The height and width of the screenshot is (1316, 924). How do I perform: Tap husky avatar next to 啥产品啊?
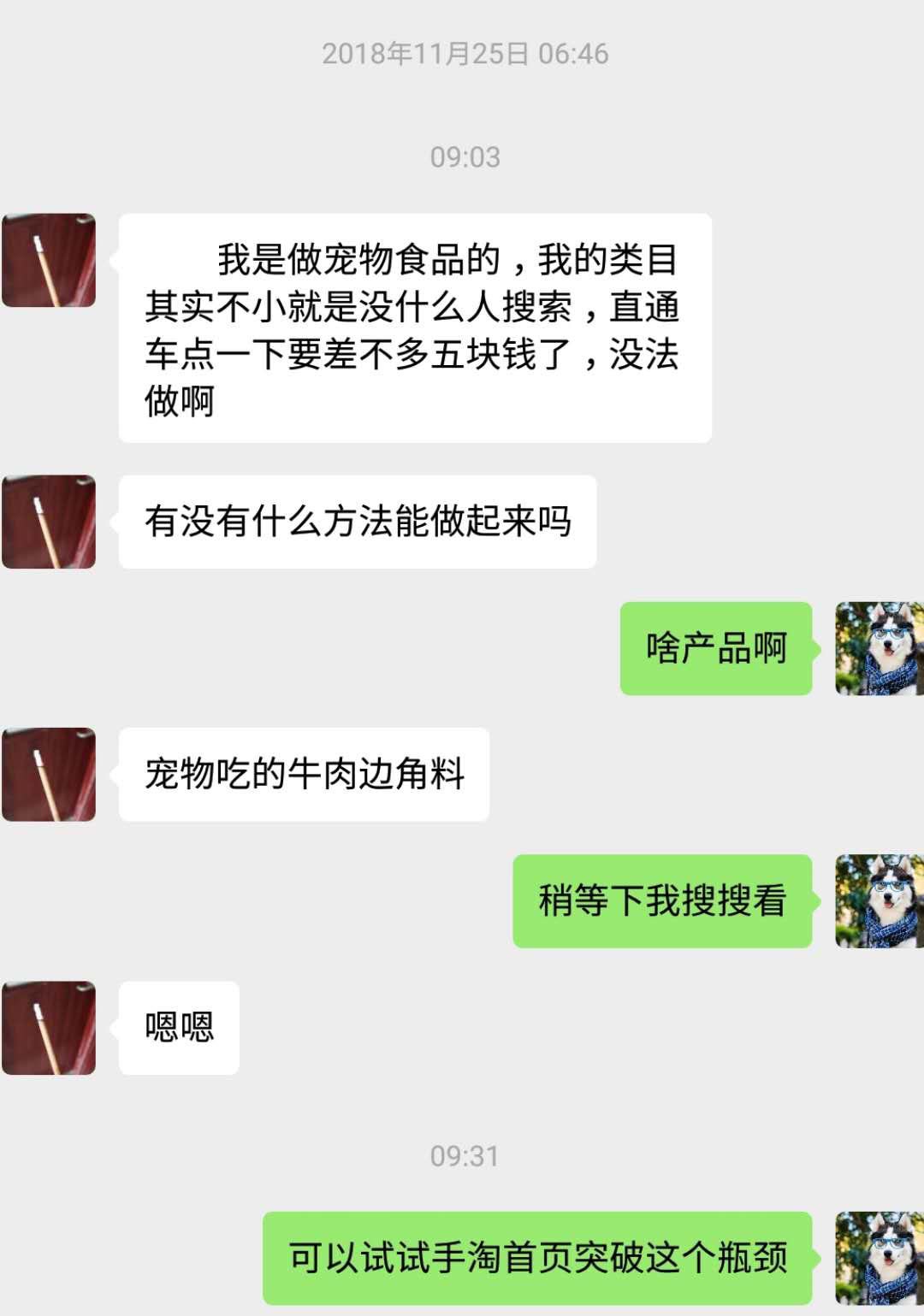point(879,648)
